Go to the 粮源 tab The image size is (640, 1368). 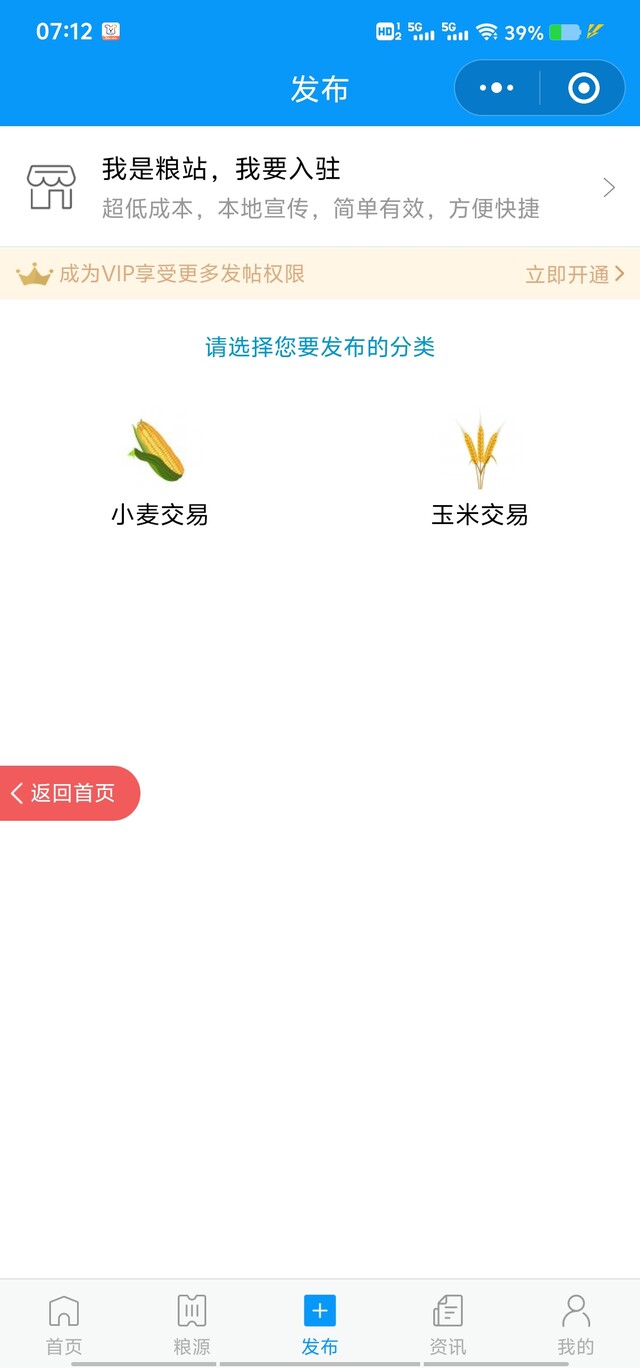[192, 1324]
